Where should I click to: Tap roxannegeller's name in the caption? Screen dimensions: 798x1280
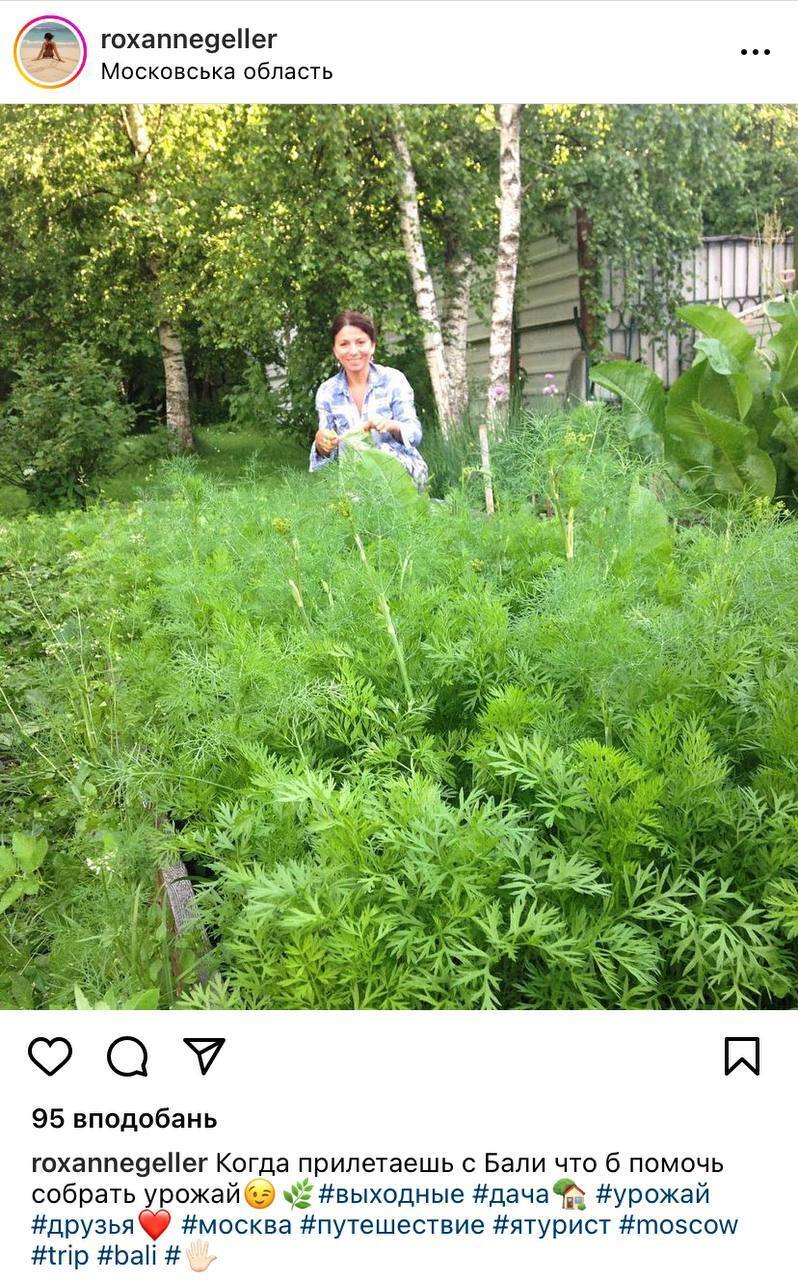[x=119, y=1163]
